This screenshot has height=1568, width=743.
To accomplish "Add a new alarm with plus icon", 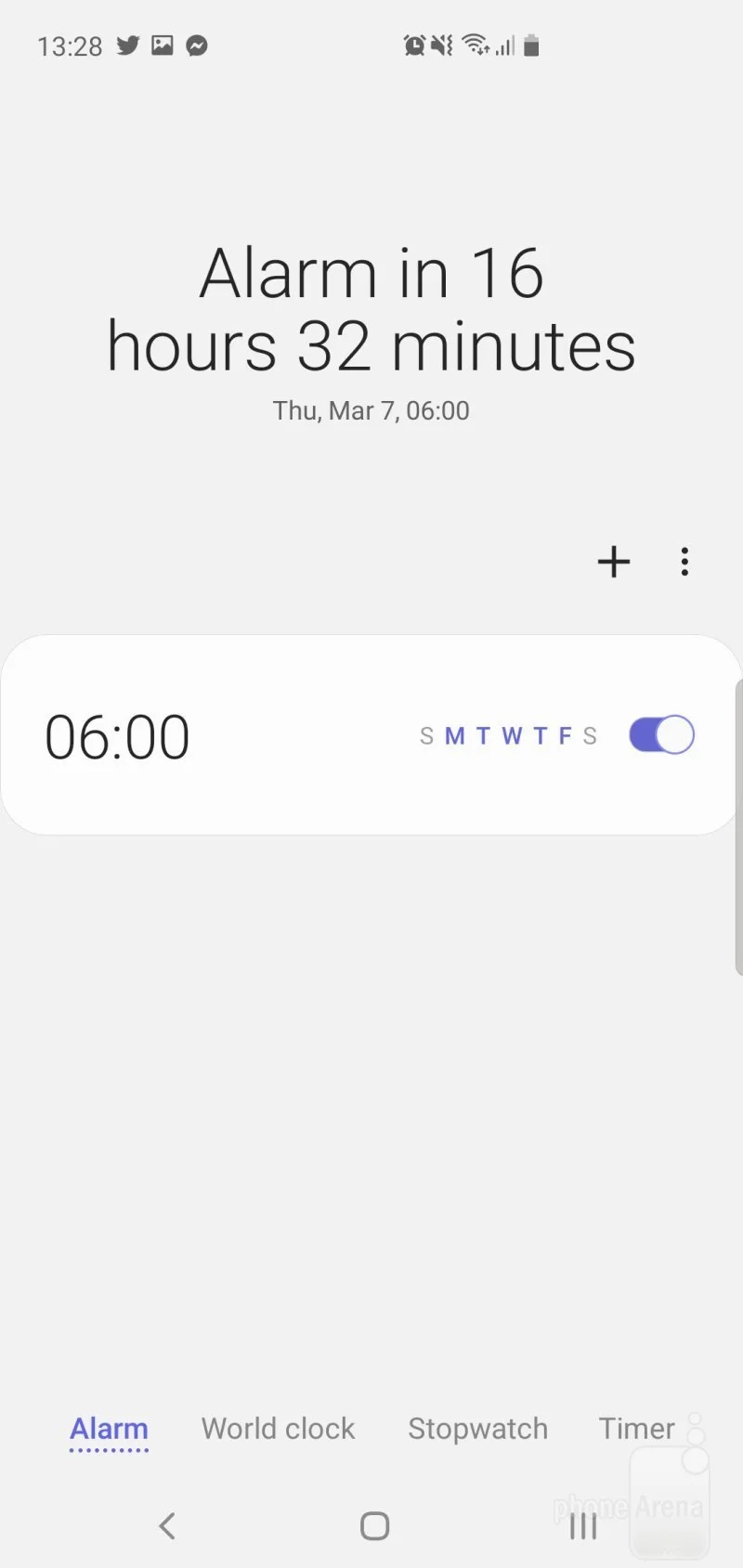I will coord(613,562).
